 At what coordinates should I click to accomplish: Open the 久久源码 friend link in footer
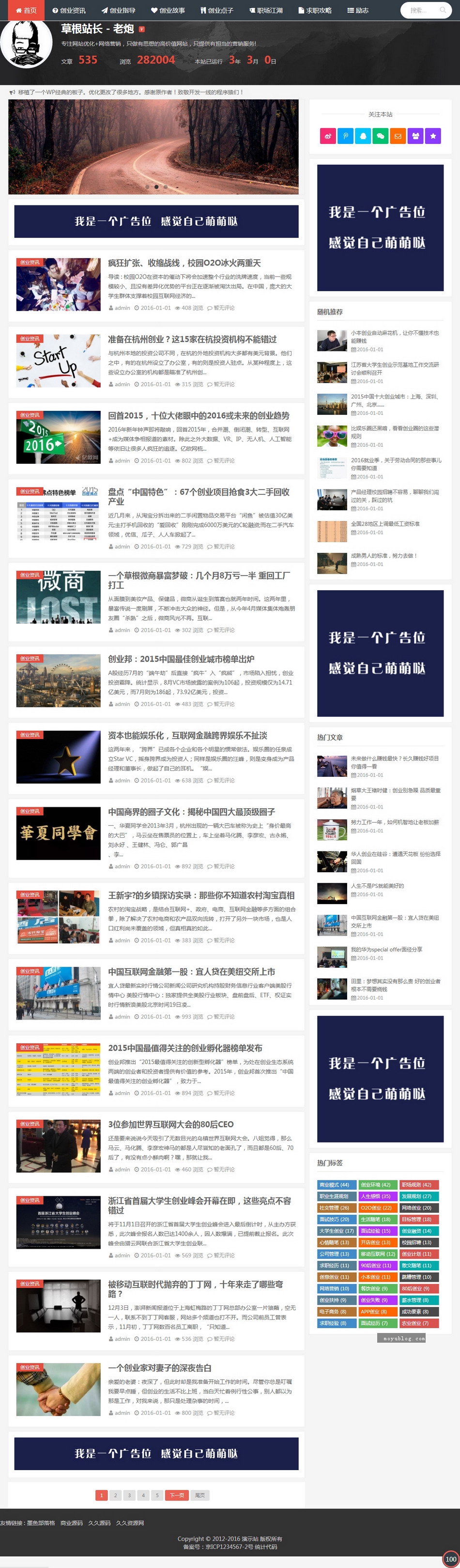(99, 1523)
